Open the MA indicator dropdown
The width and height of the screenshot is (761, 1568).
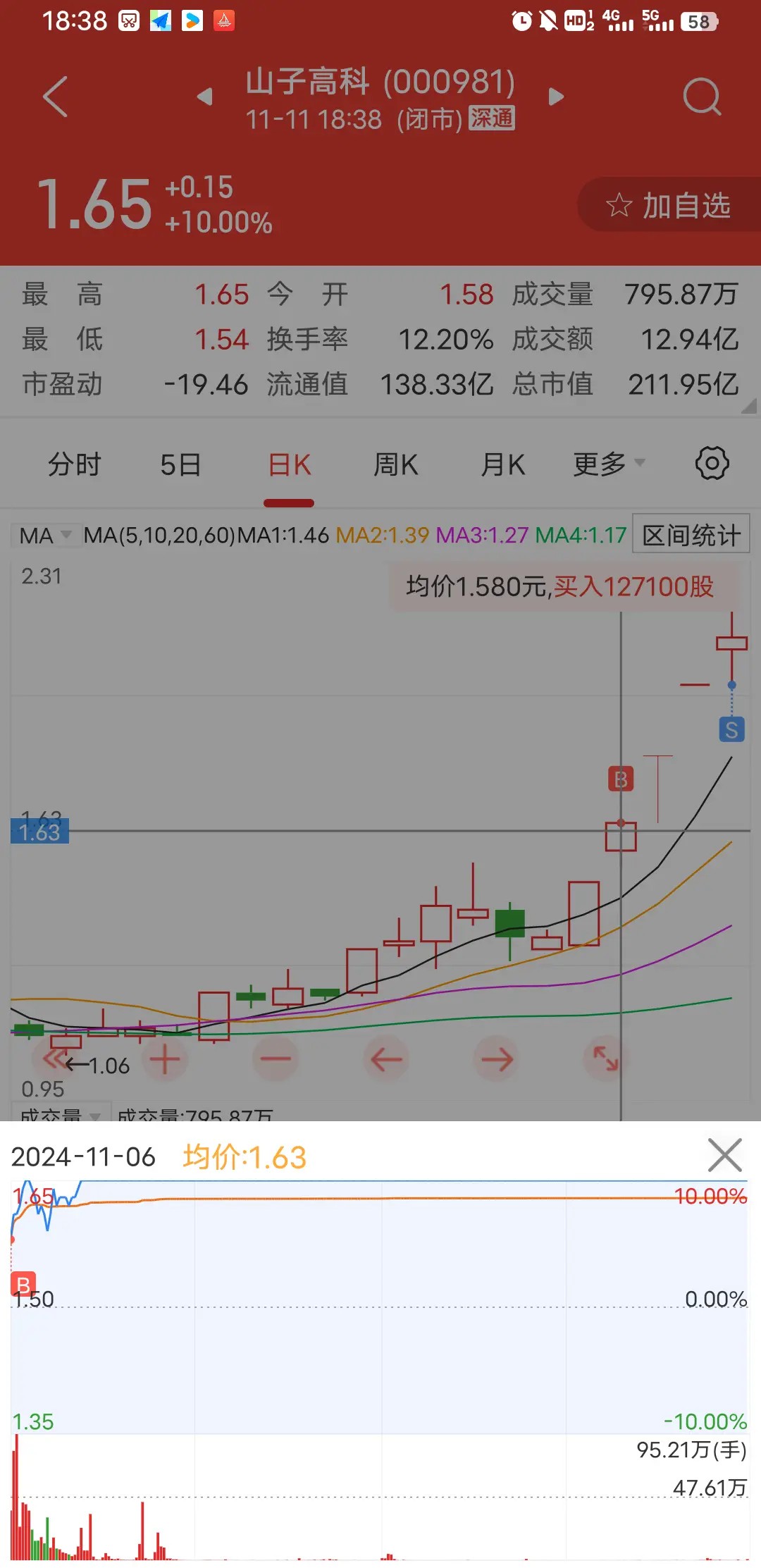[x=46, y=536]
